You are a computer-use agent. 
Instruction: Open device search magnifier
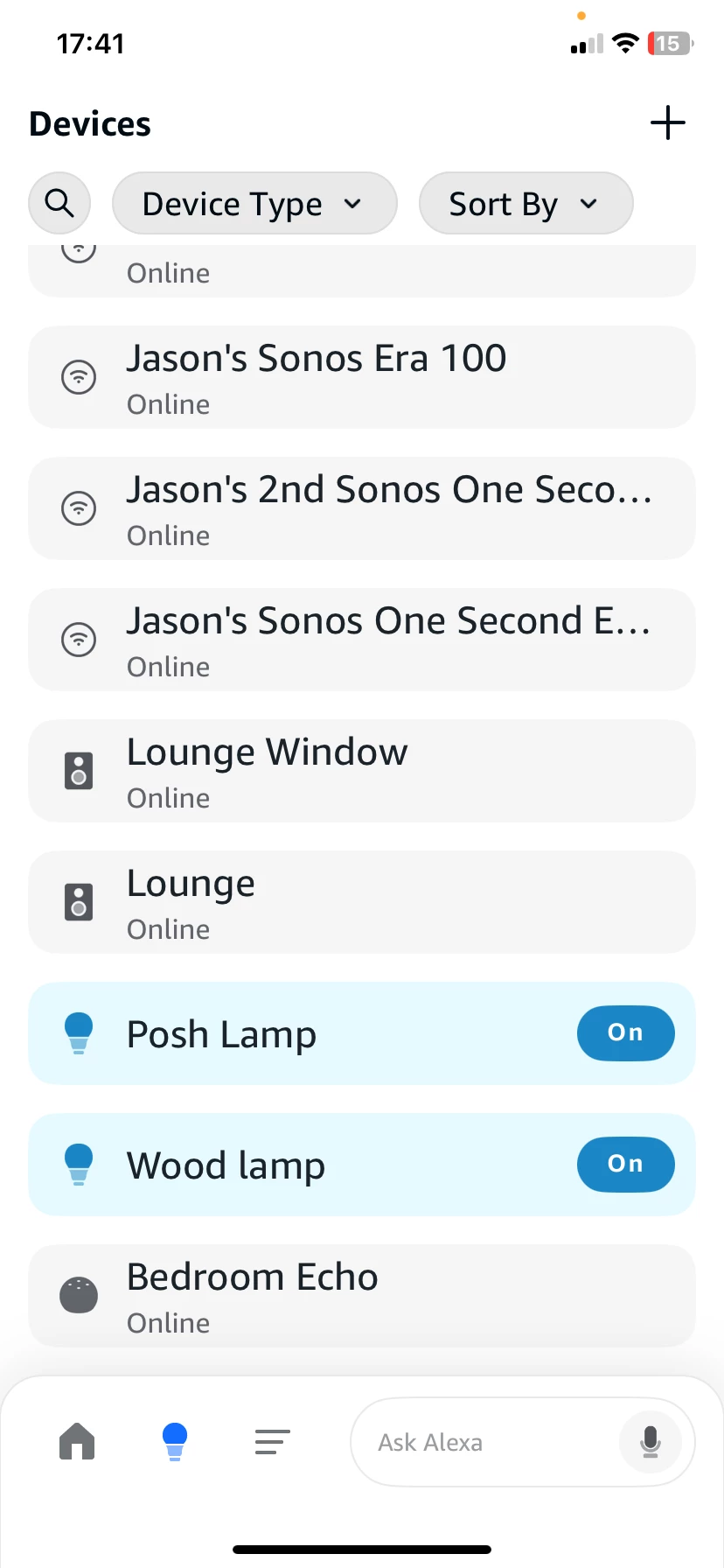click(x=59, y=203)
